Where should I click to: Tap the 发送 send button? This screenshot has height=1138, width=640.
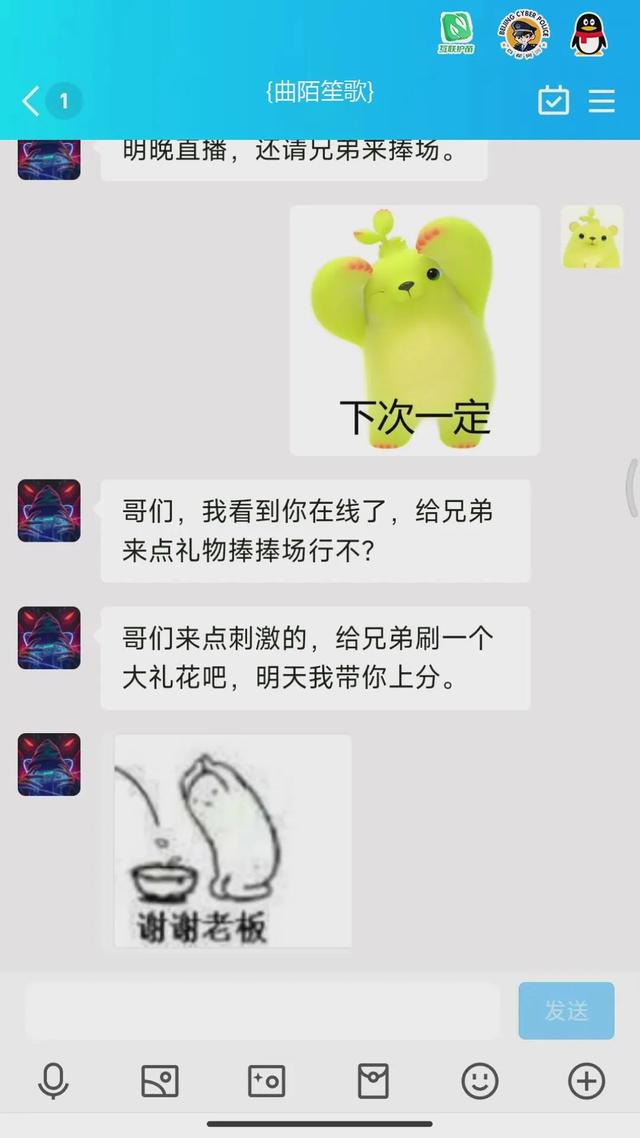pyautogui.click(x=566, y=1011)
